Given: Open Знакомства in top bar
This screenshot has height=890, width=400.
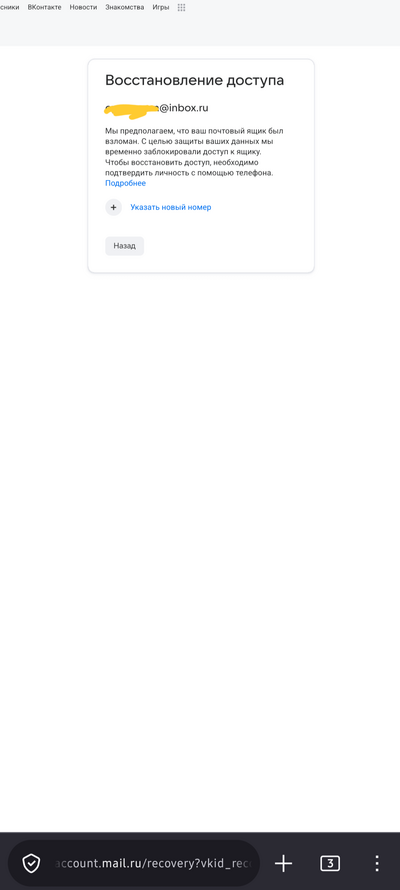Looking at the screenshot, I should pos(125,7).
